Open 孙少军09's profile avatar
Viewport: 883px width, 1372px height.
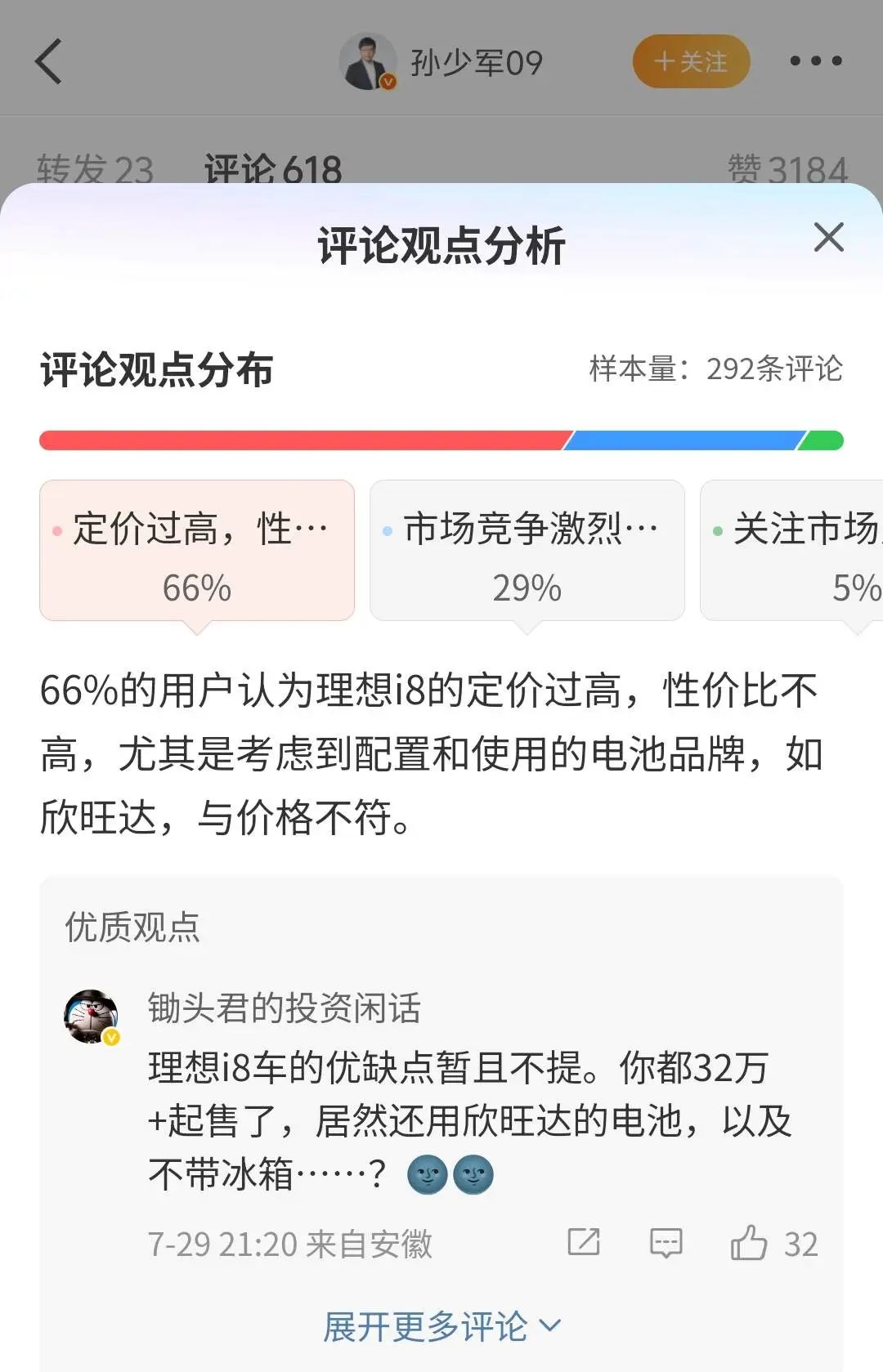(368, 61)
